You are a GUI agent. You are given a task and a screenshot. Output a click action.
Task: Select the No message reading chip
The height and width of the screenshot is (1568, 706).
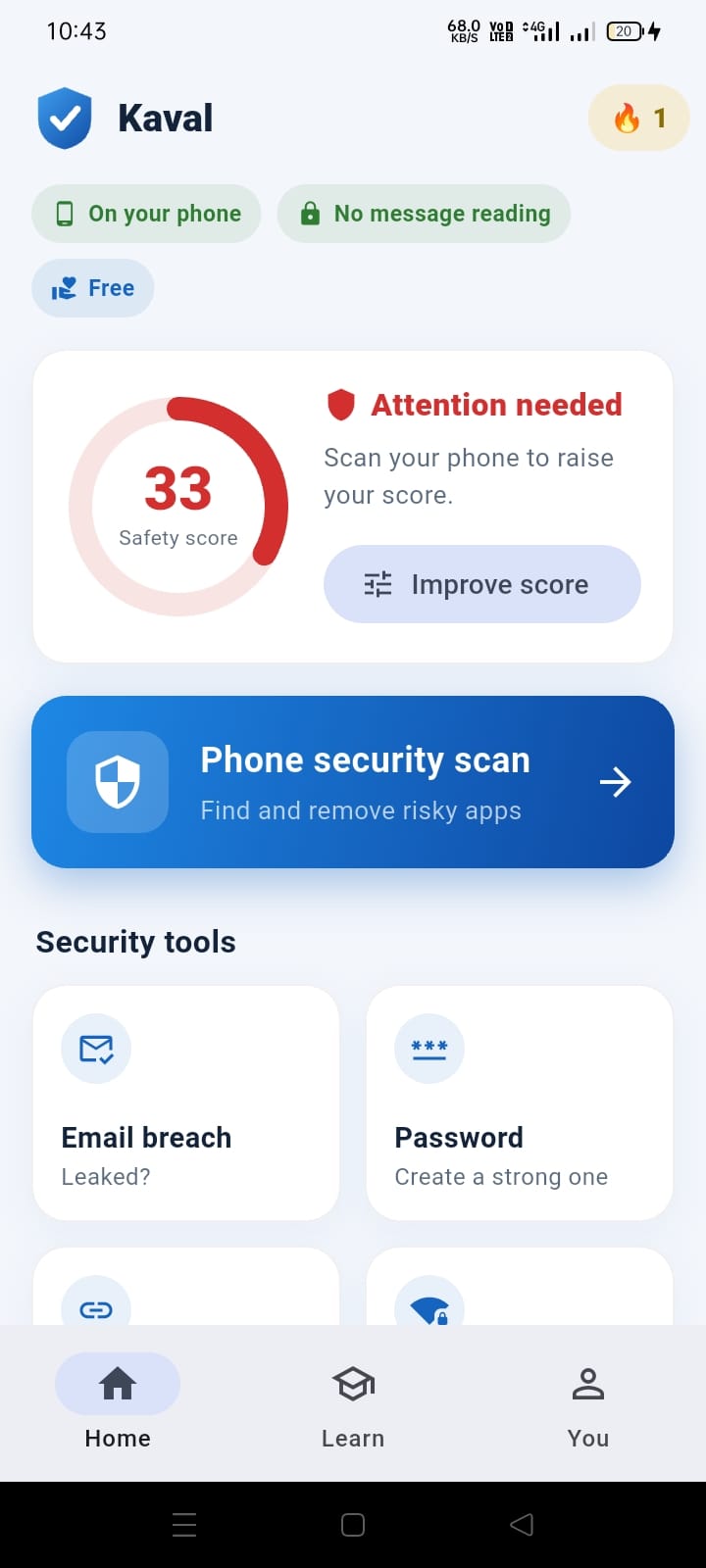424,214
